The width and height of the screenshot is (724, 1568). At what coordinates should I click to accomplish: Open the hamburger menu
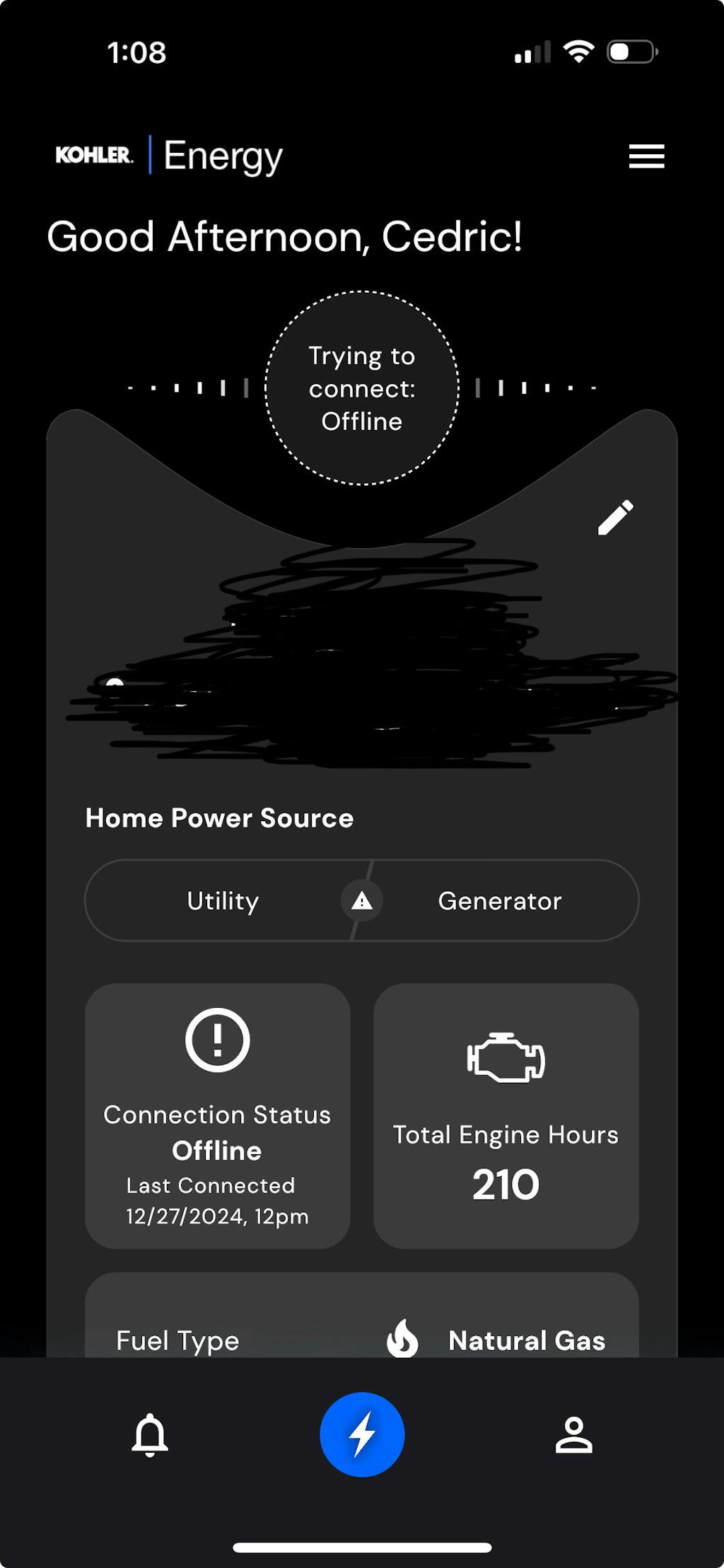click(x=646, y=156)
